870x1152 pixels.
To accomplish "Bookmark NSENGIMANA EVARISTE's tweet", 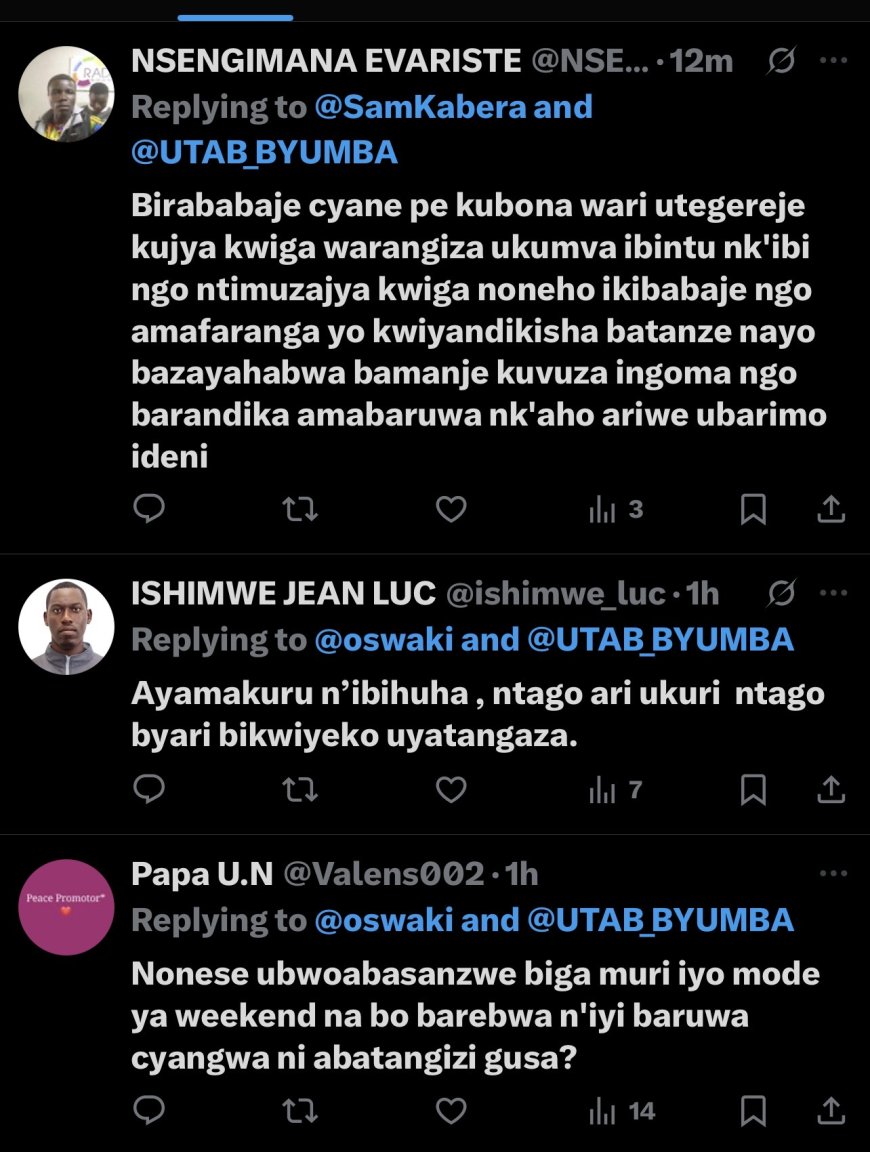I will tap(753, 510).
